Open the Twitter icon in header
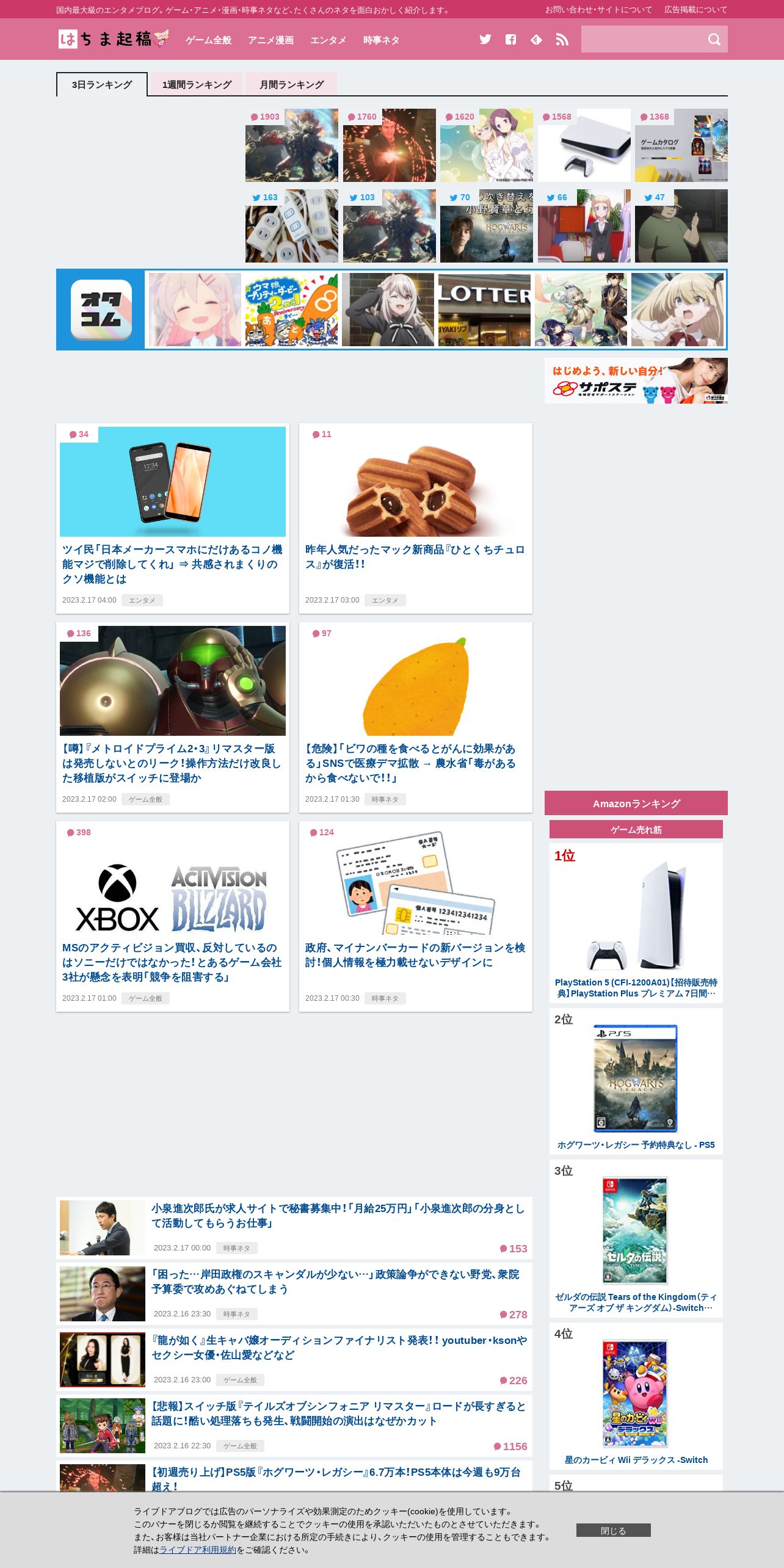The width and height of the screenshot is (784, 1568). click(x=485, y=40)
